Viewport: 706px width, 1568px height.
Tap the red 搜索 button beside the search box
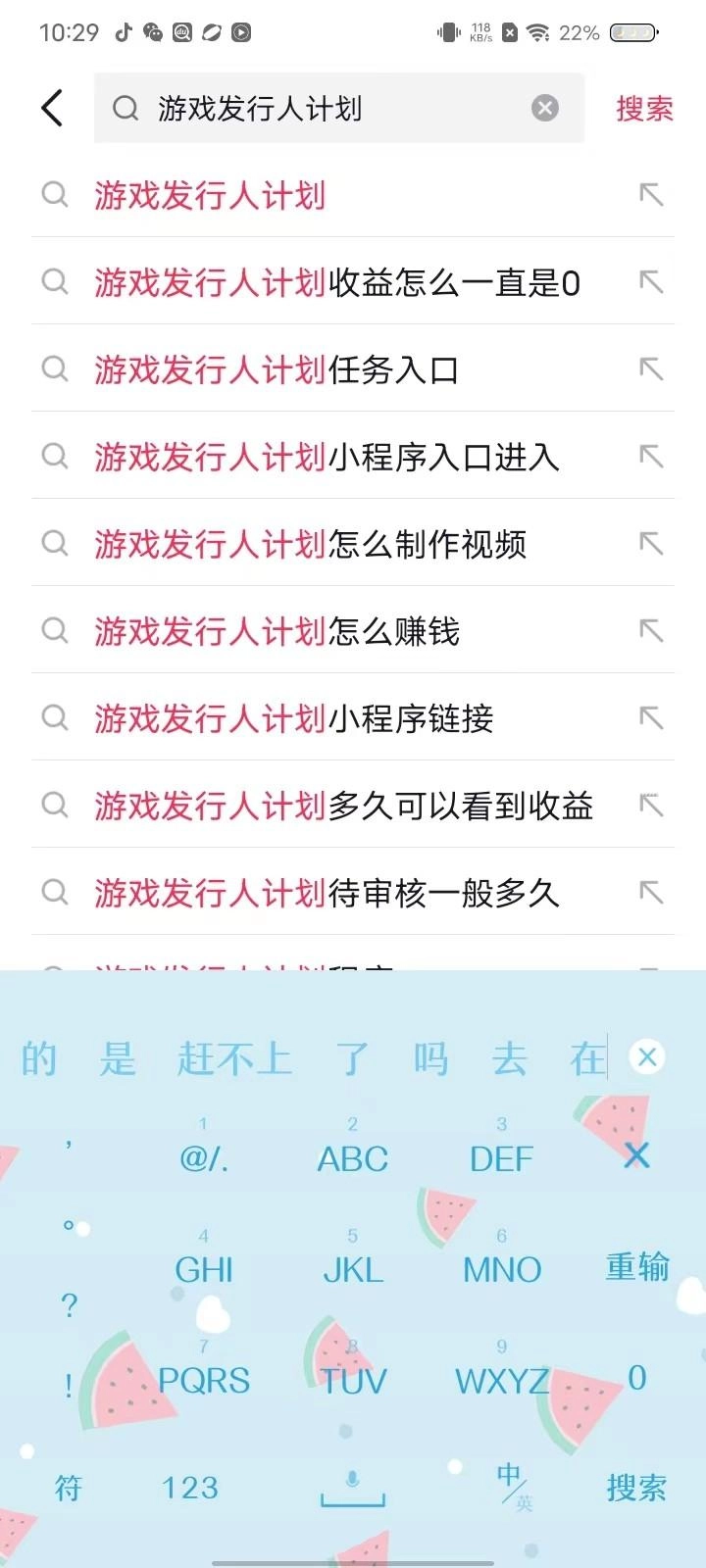pos(644,108)
